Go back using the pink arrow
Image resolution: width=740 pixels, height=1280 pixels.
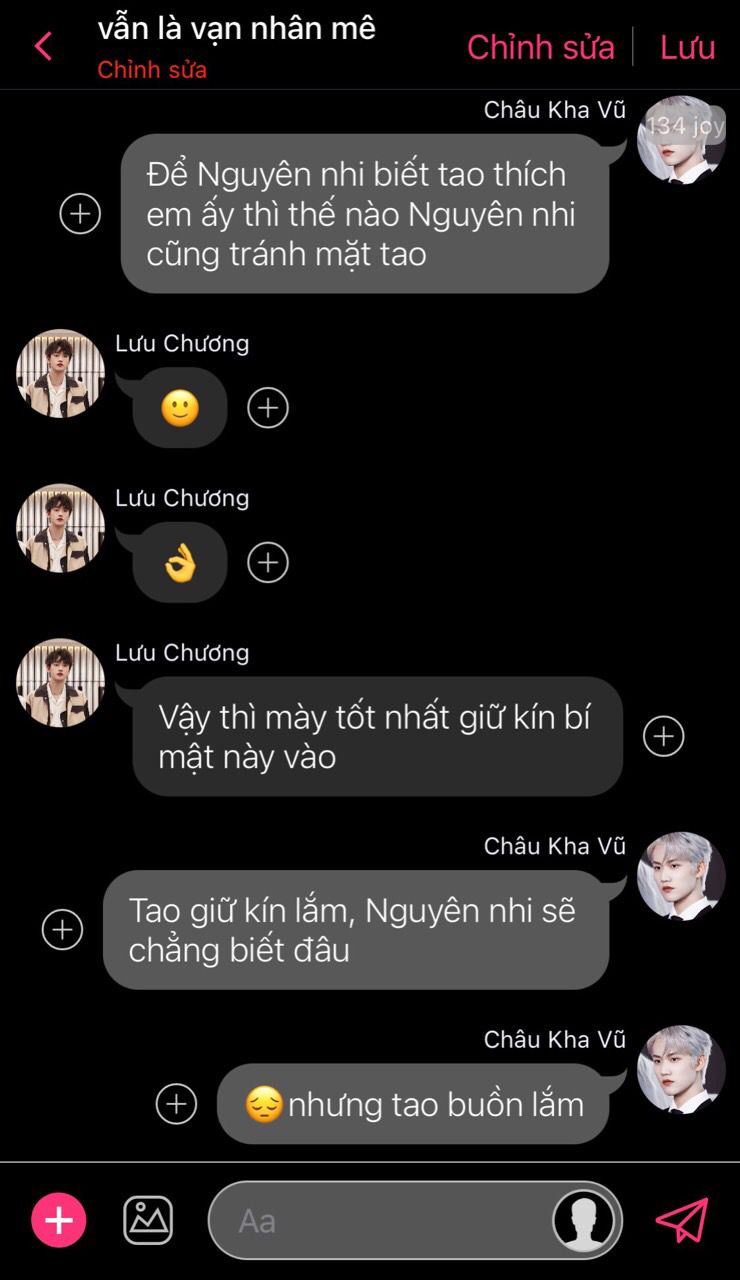pyautogui.click(x=43, y=46)
